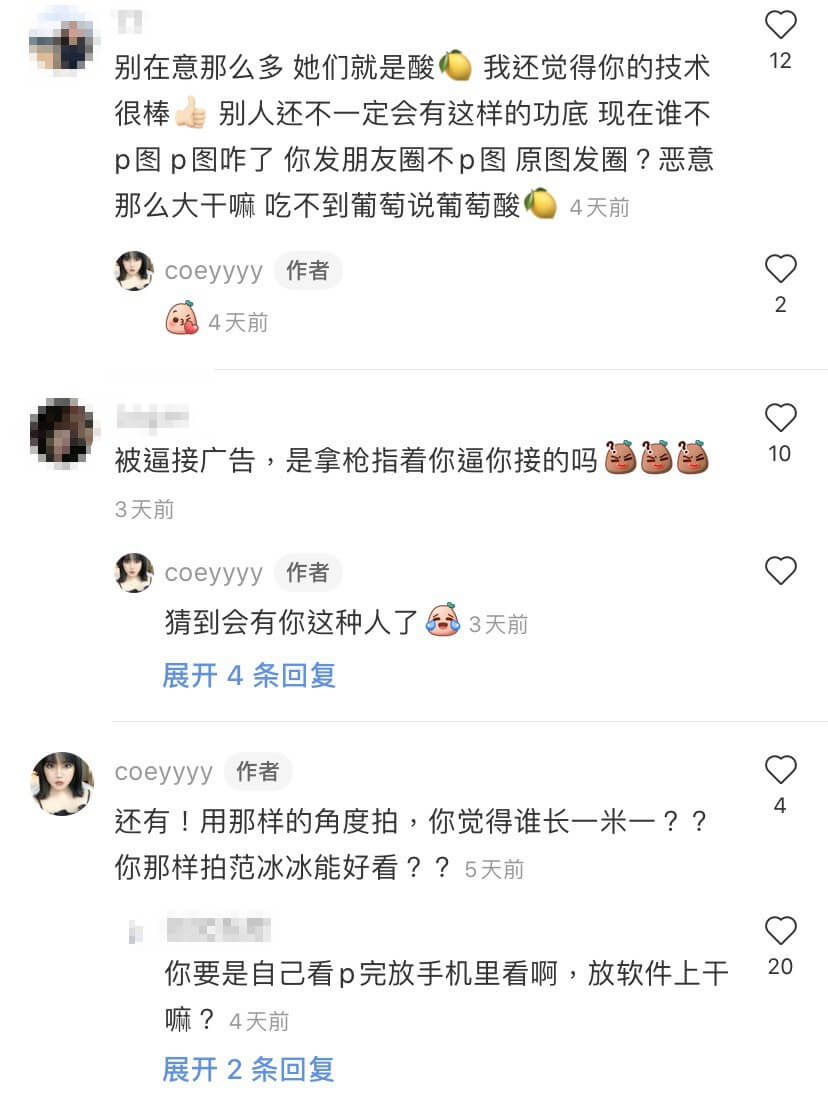Image resolution: width=828 pixels, height=1106 pixels.
Task: Expand the 2 hidden replies
Action: (x=248, y=1072)
